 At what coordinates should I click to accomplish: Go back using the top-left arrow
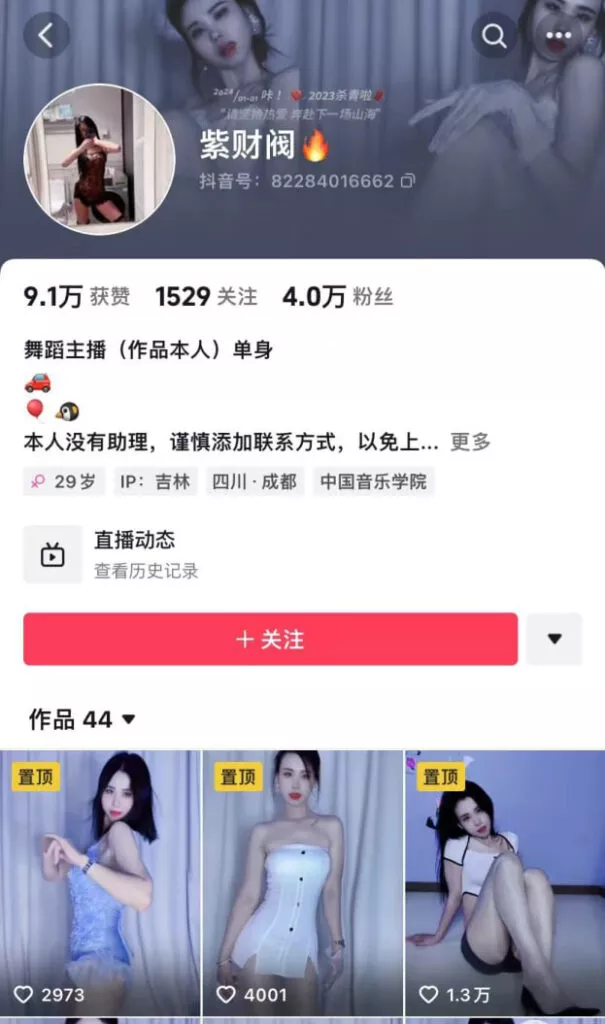coord(46,36)
